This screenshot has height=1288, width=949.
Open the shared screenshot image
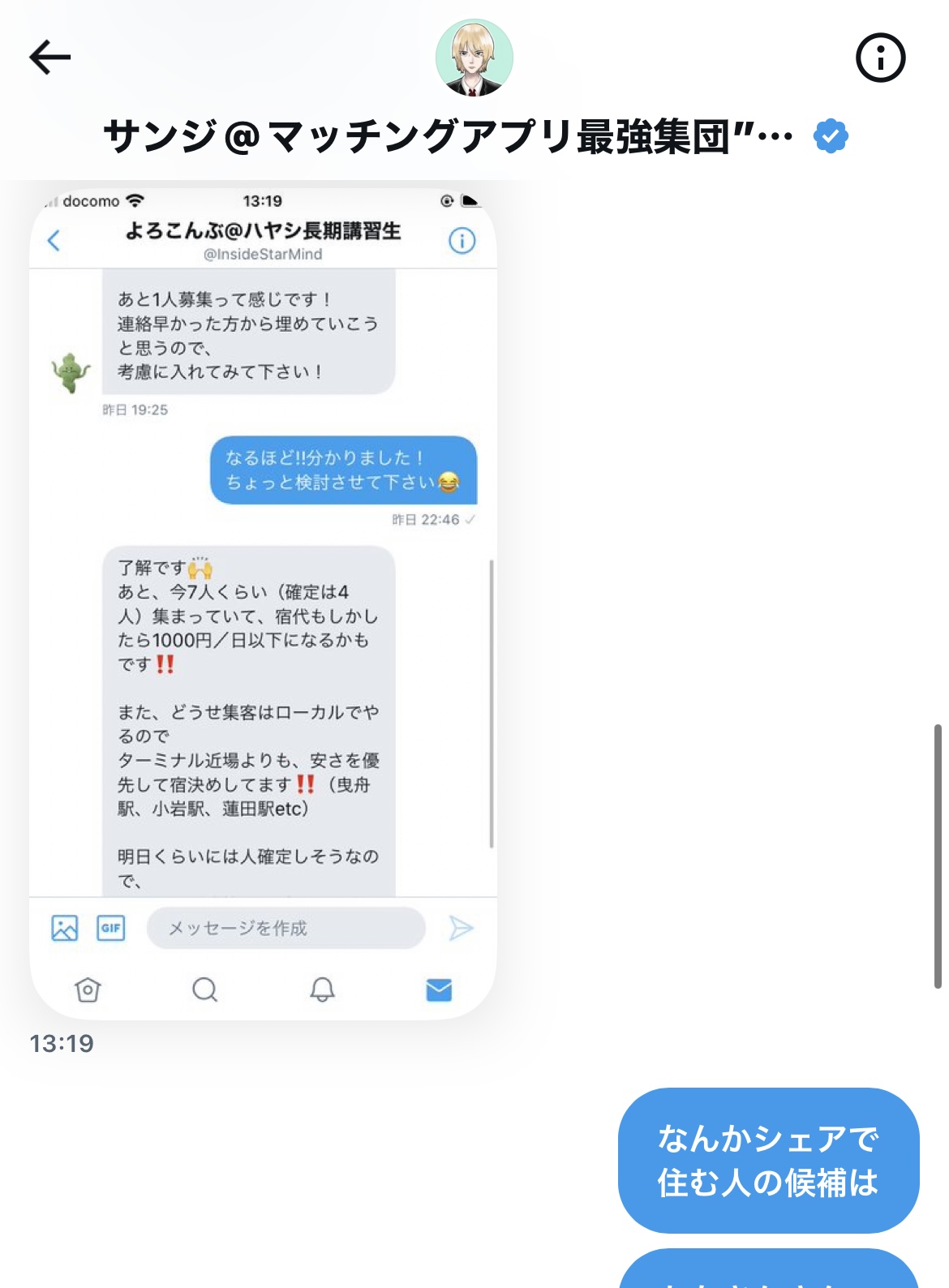pyautogui.click(x=263, y=600)
